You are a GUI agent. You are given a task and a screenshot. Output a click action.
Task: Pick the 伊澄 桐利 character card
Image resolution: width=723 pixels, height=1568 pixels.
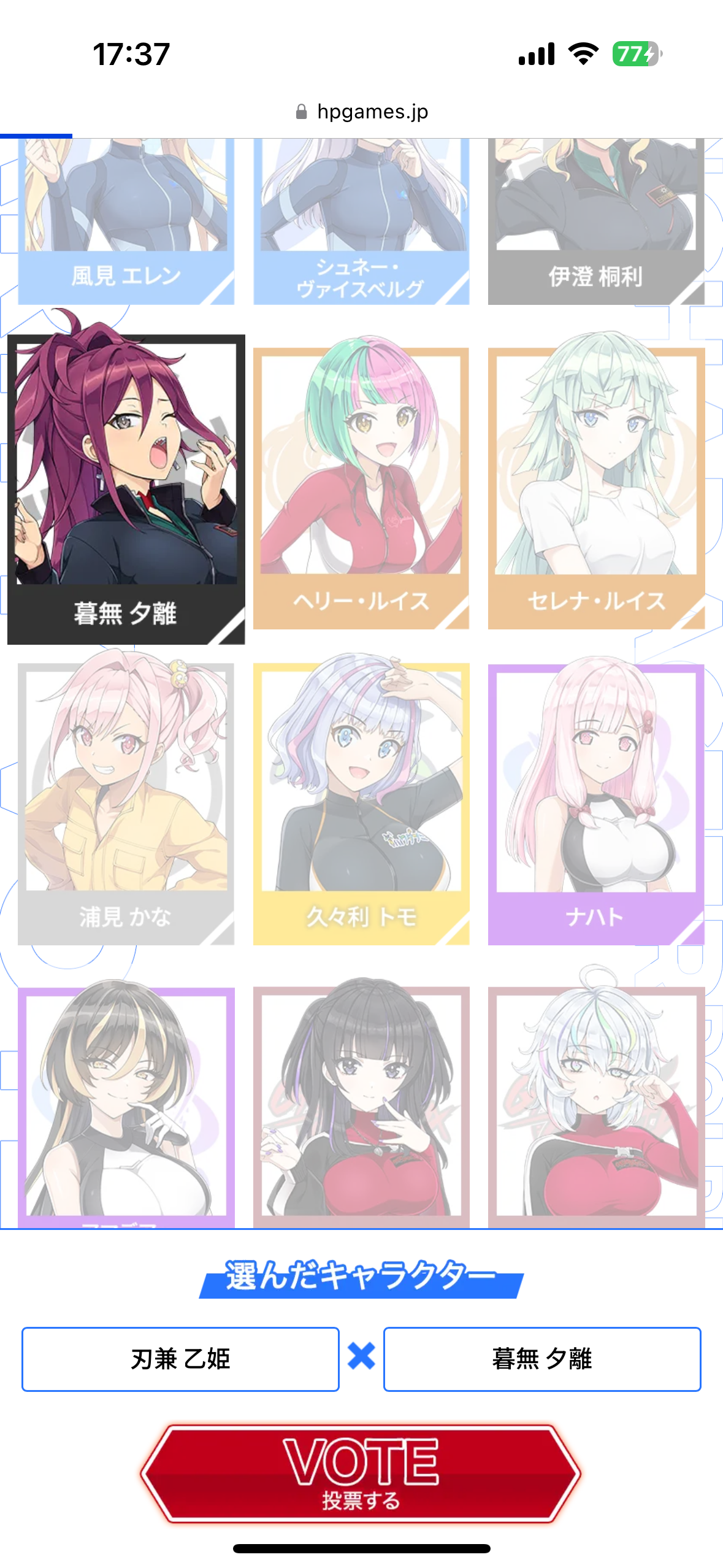tap(595, 221)
